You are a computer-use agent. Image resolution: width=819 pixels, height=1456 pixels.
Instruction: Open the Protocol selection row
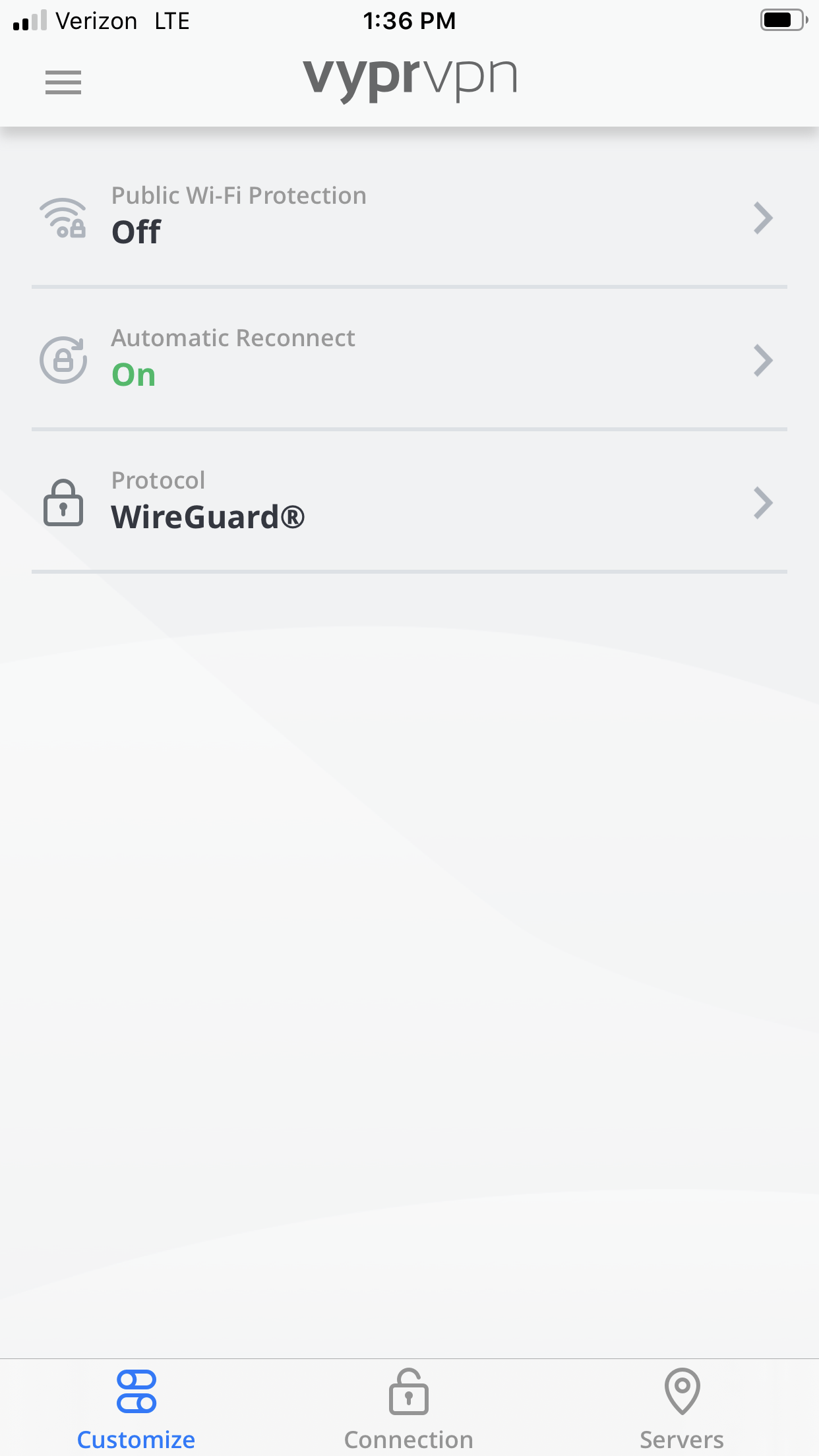(x=409, y=501)
